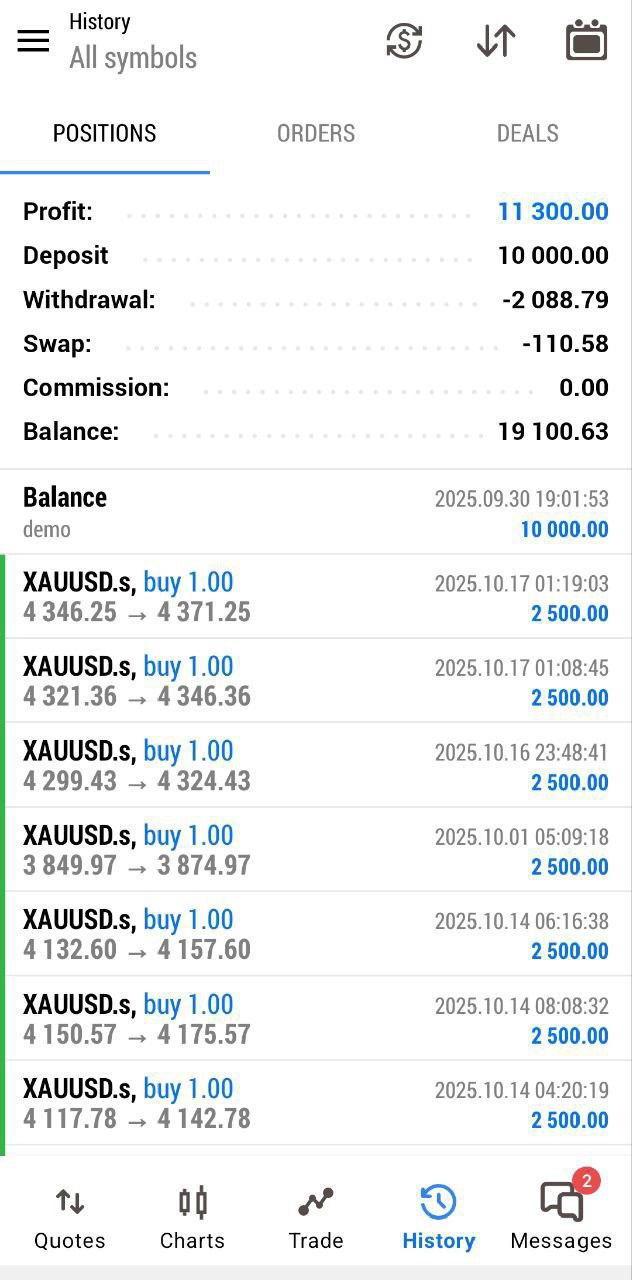The width and height of the screenshot is (632, 1280).
Task: Switch to the ORDERS tab
Action: 316,134
